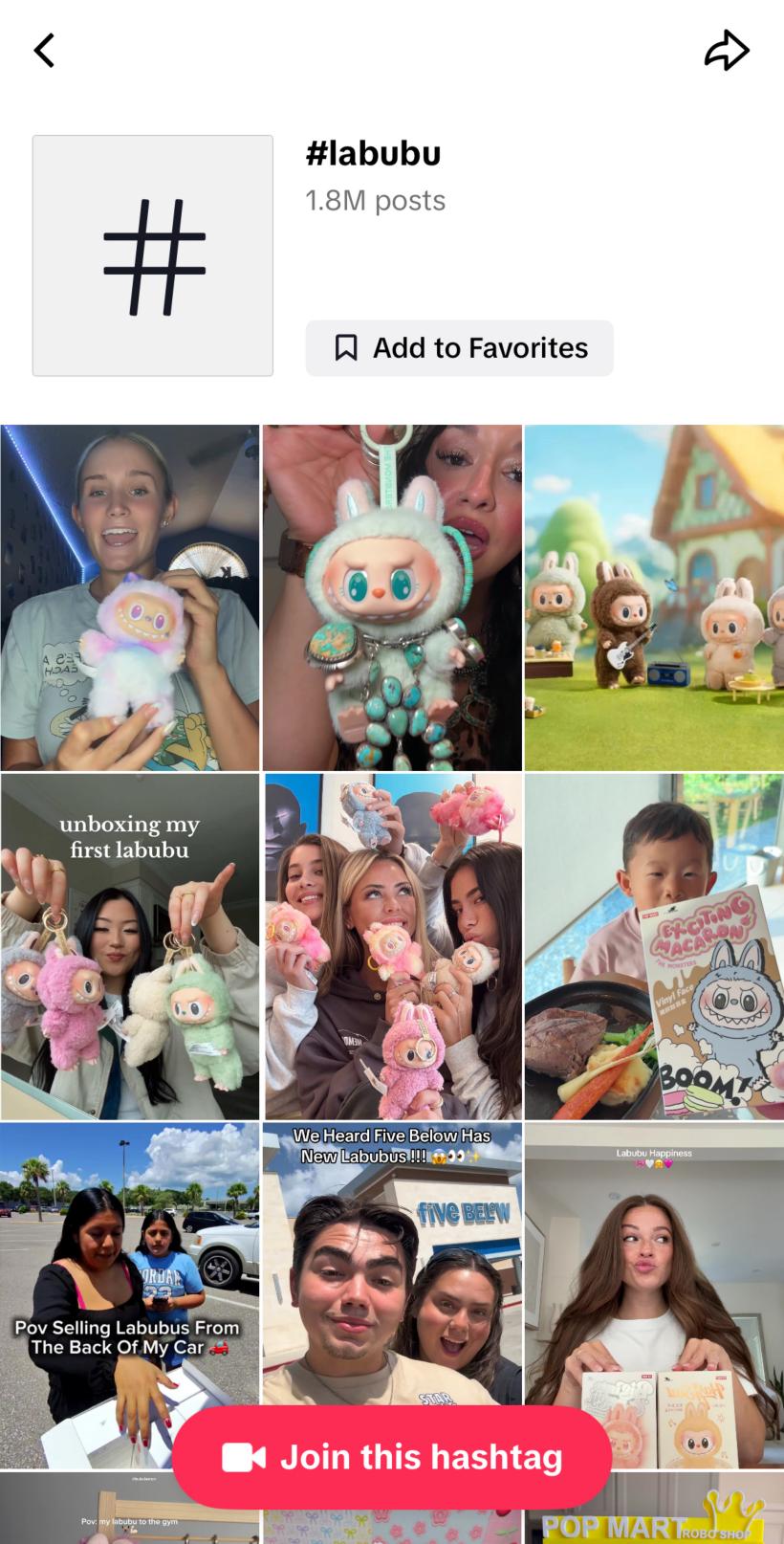Open the Exciting Macaron box video
Viewport: 784px width, 1544px height.
pyautogui.click(x=654, y=947)
